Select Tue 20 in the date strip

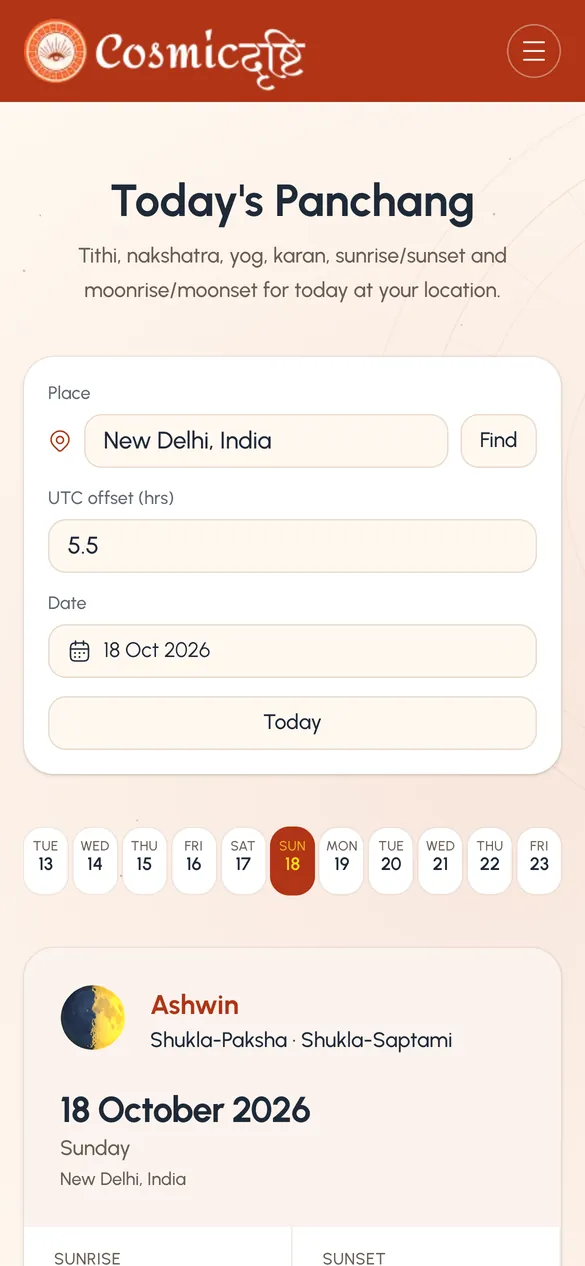tap(391, 860)
